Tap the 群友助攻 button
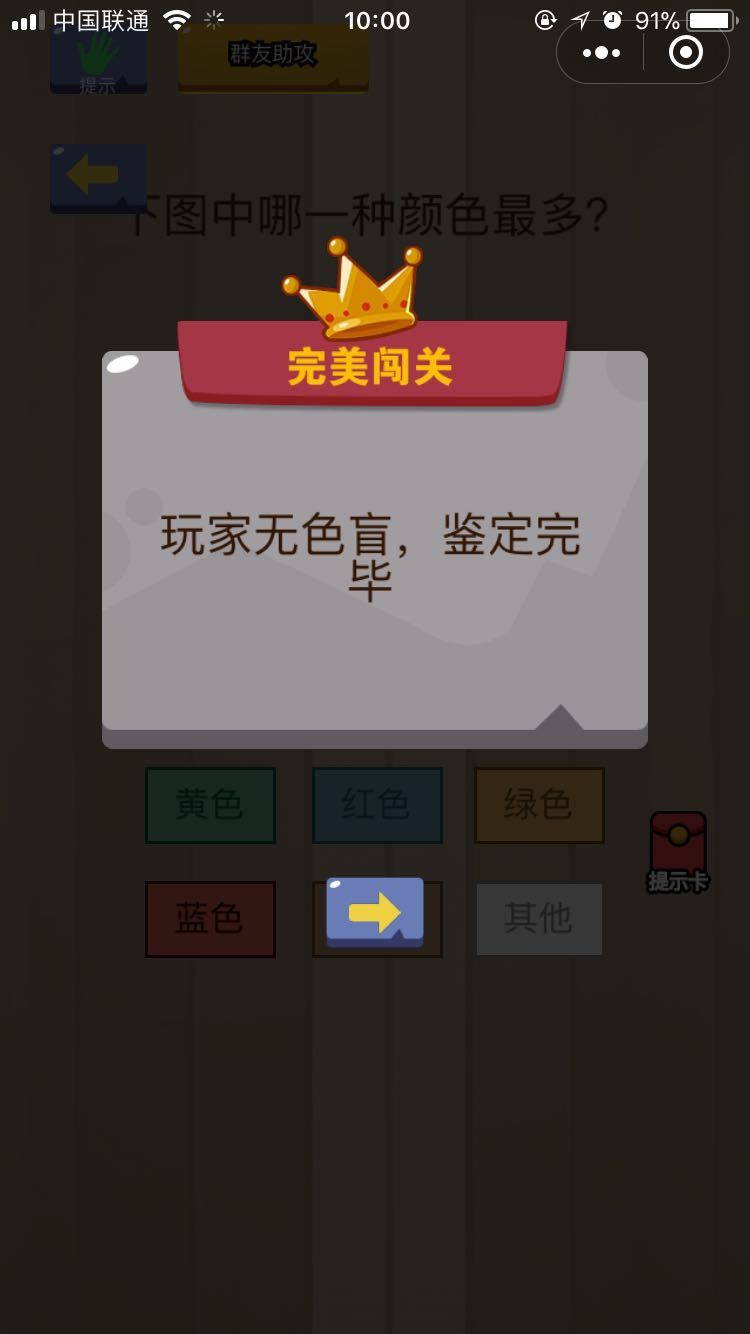 (x=273, y=57)
